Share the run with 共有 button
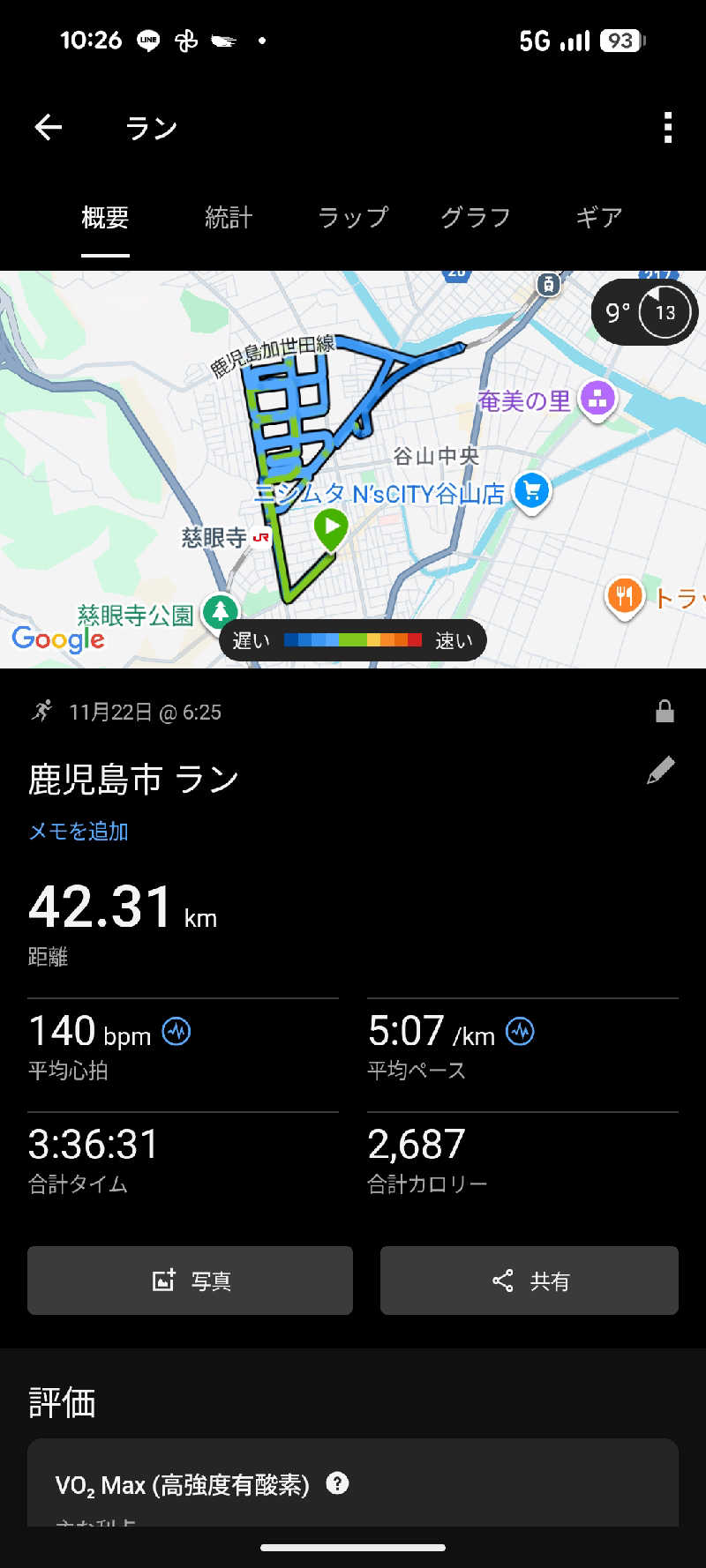Viewport: 706px width, 1568px height. click(x=529, y=1281)
